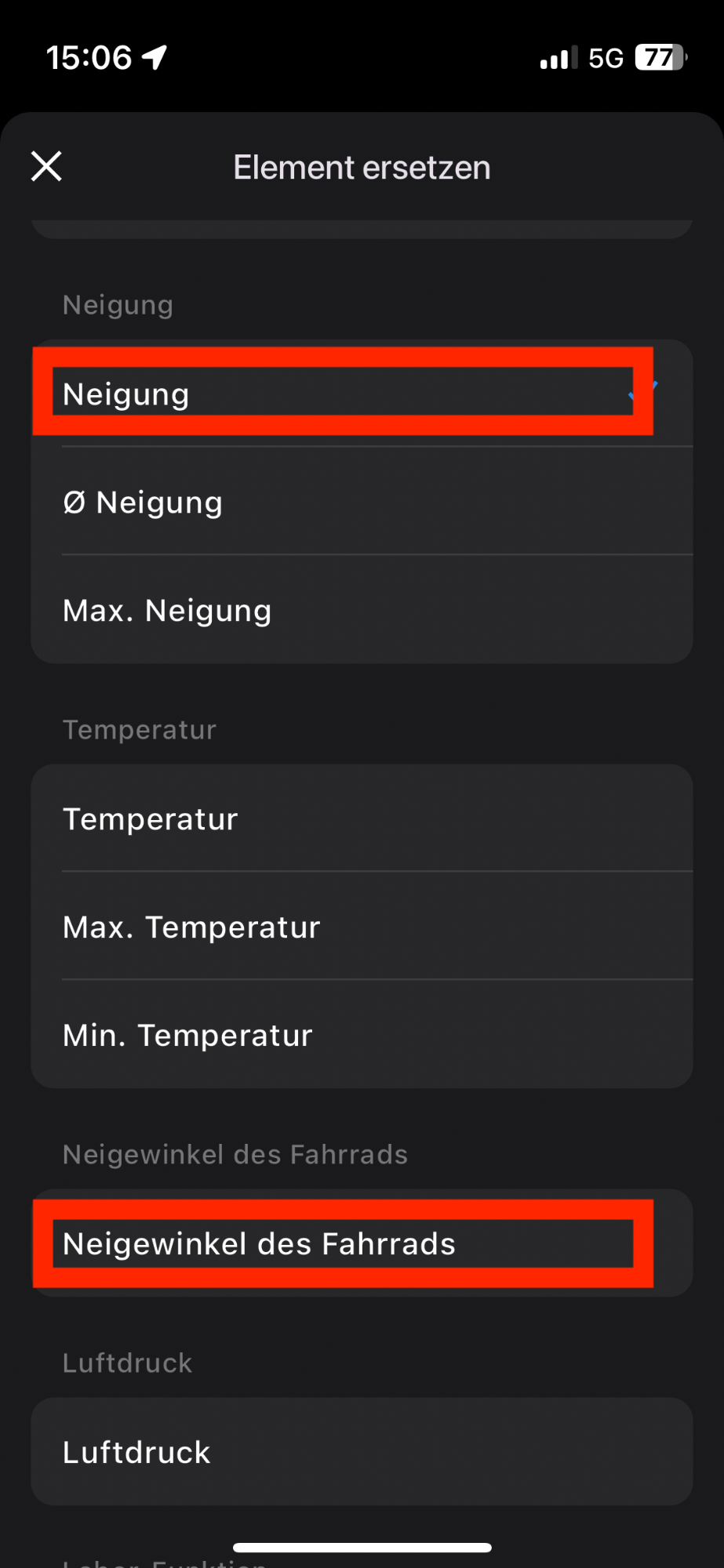The image size is (724, 1568).
Task: Select the Temperatur data field
Action: (x=361, y=818)
